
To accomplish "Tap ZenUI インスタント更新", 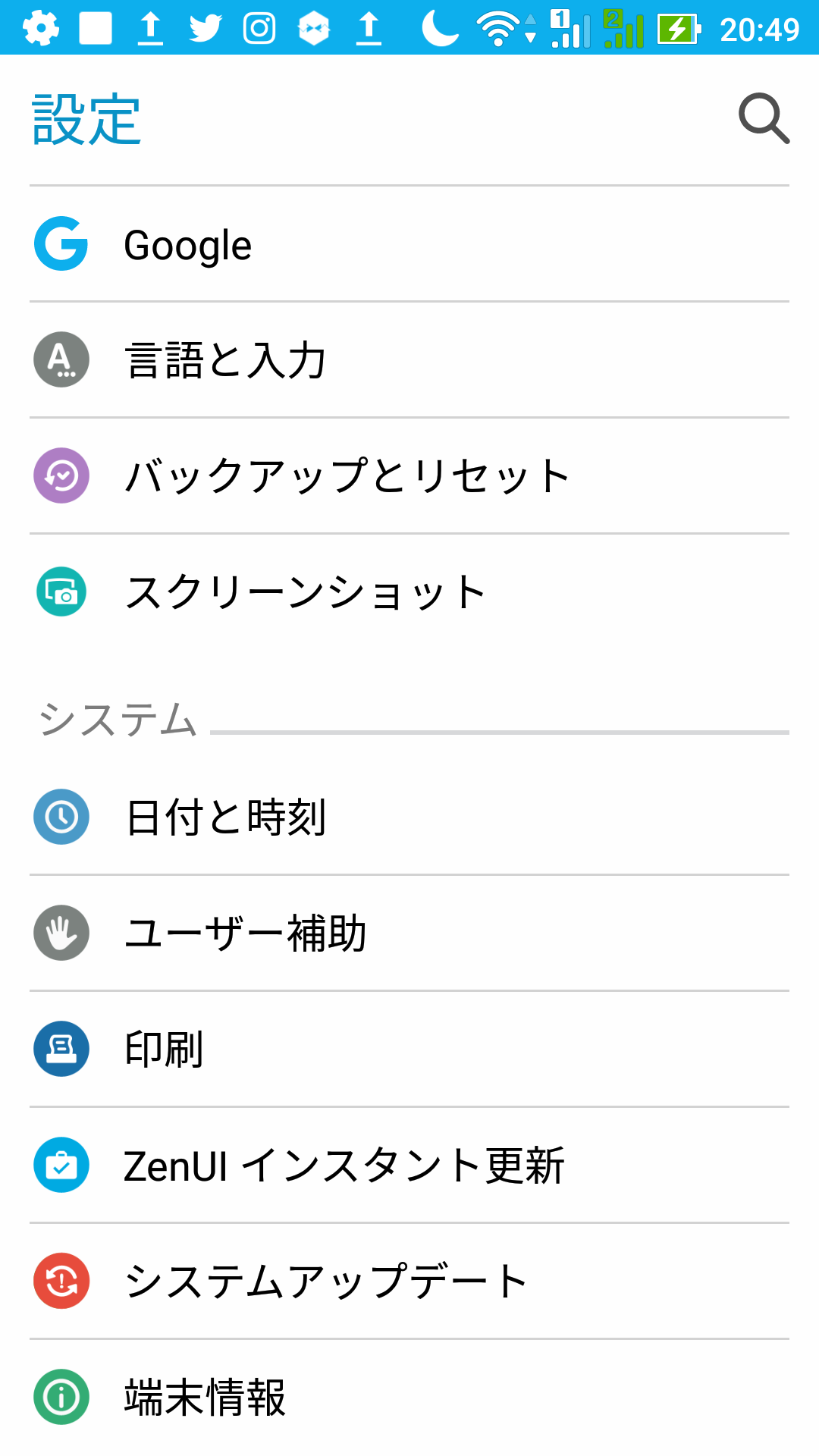I will click(x=409, y=1165).
